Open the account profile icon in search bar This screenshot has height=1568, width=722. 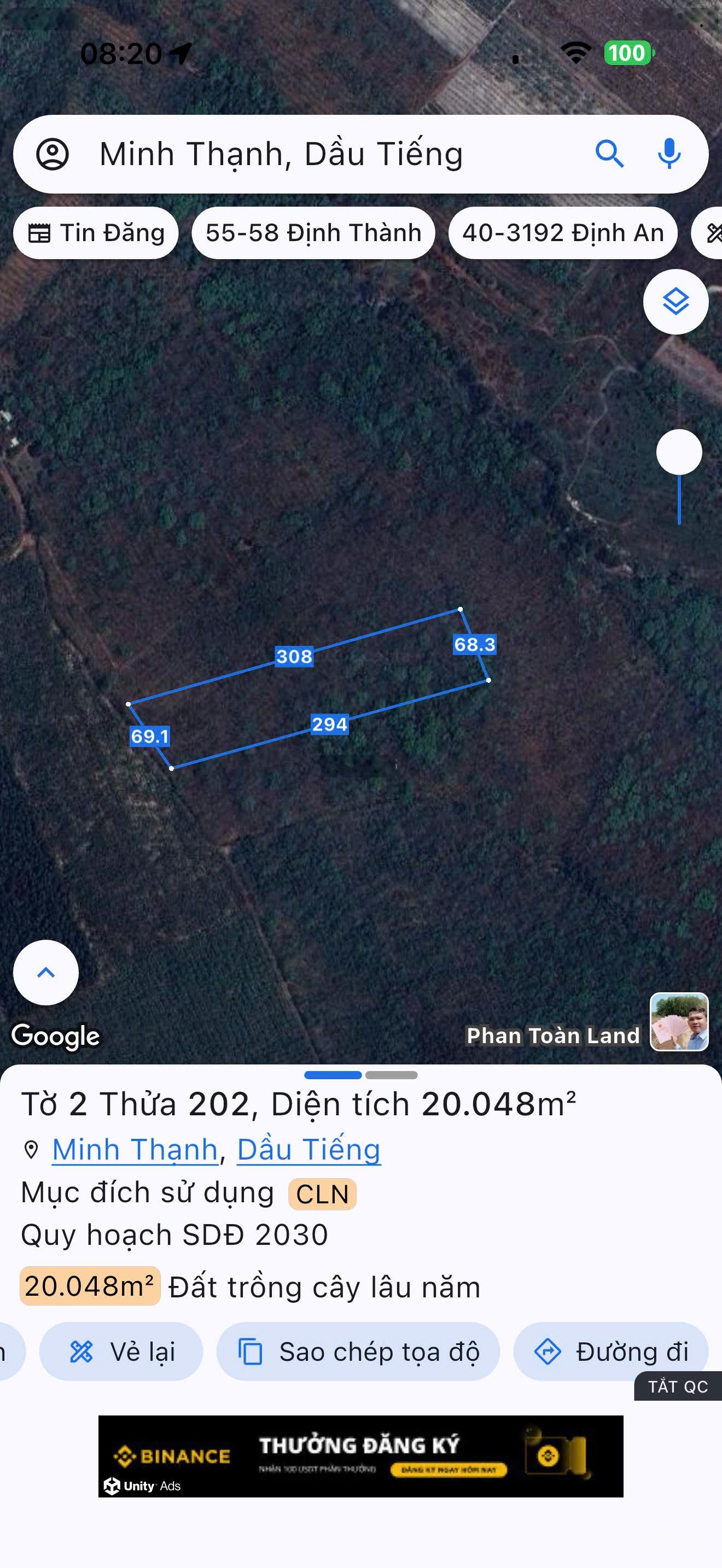pos(54,154)
